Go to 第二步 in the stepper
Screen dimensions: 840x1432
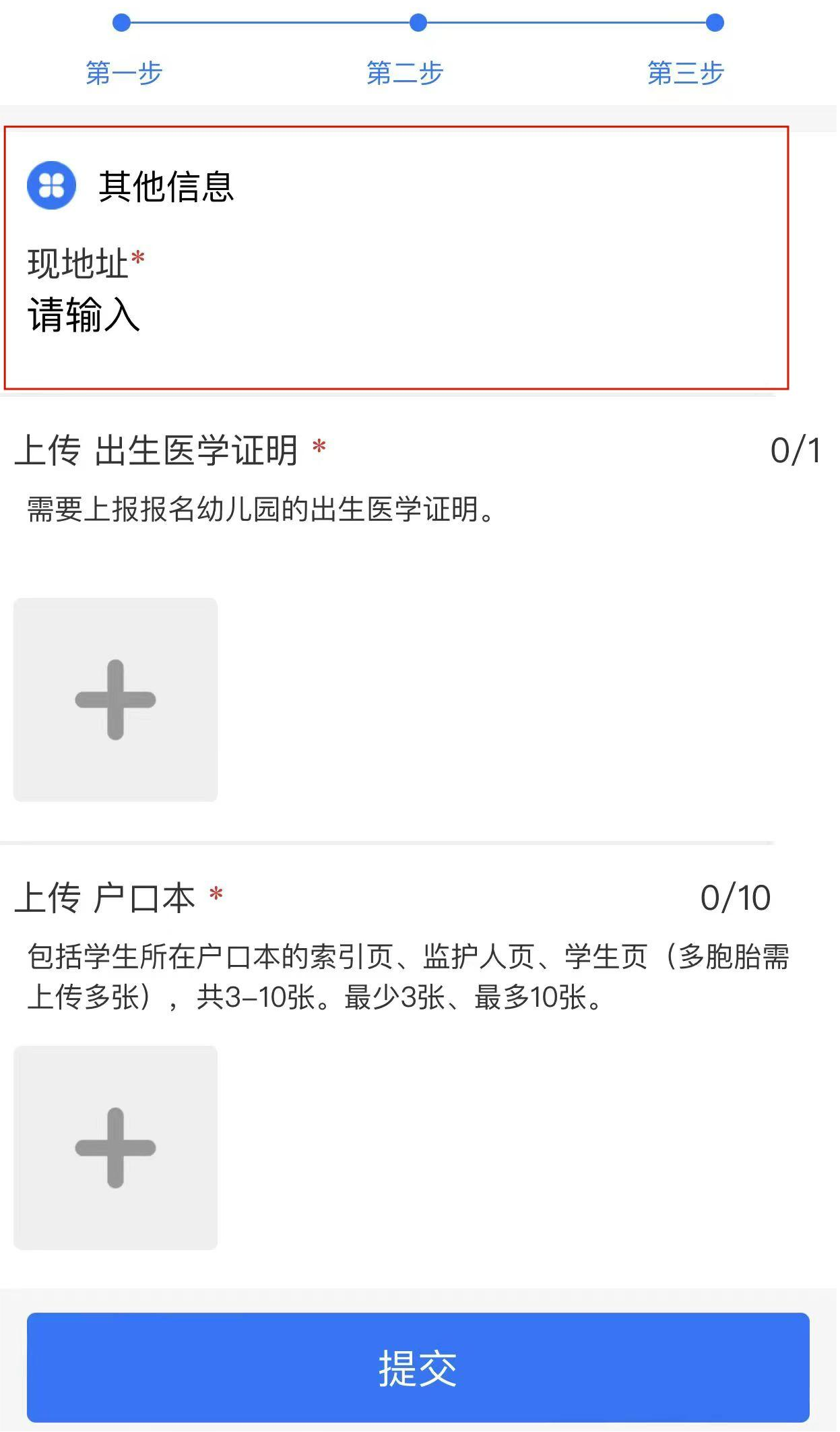point(405,72)
